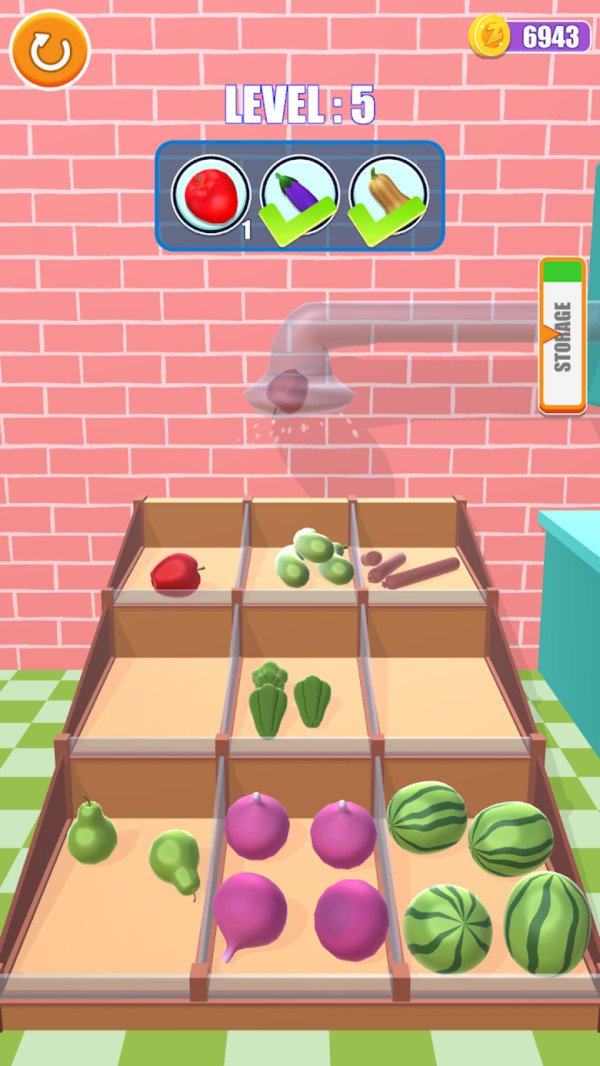Tap a purple onion on the bottom shelf
Image resolution: width=600 pixels, height=1066 pixels.
(257, 825)
